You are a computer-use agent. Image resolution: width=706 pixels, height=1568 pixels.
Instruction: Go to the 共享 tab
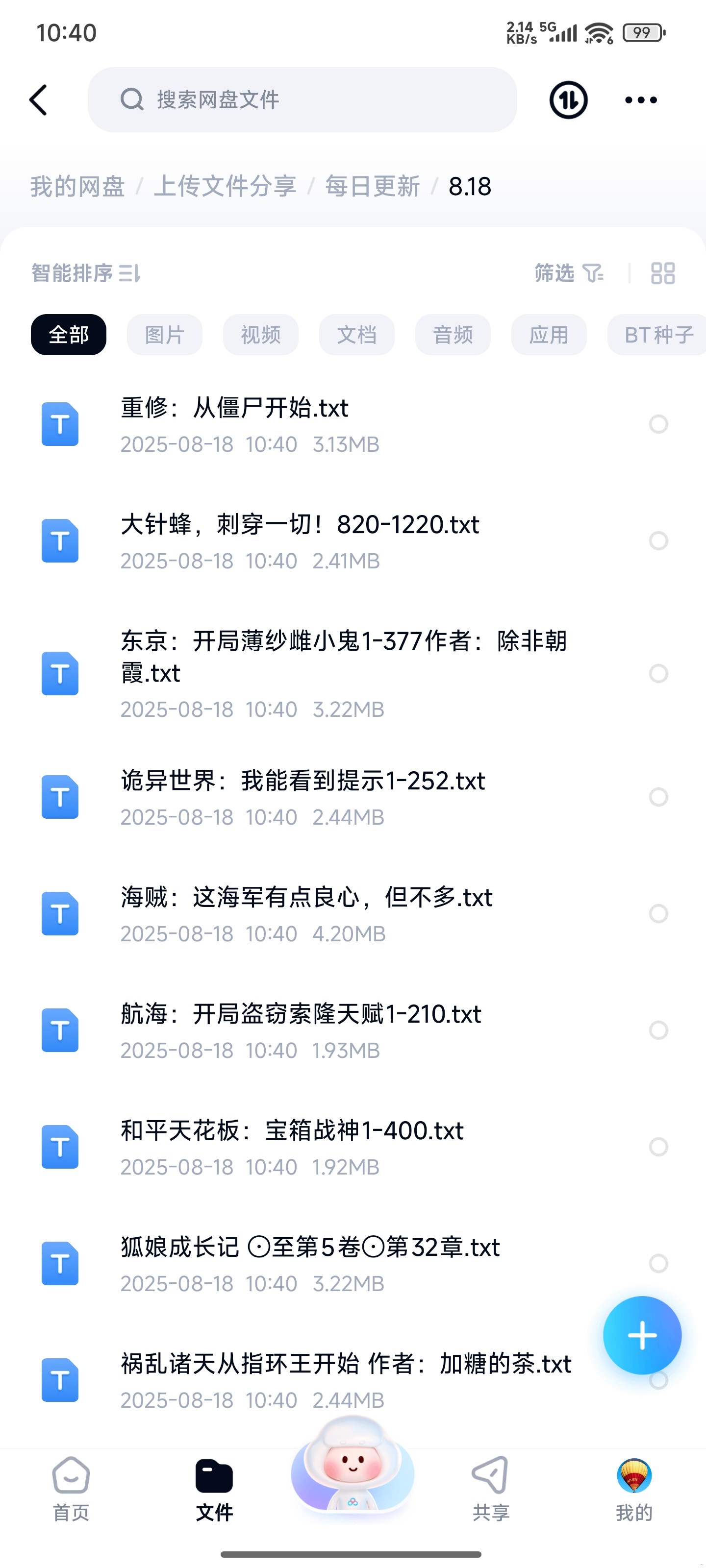(x=491, y=1487)
